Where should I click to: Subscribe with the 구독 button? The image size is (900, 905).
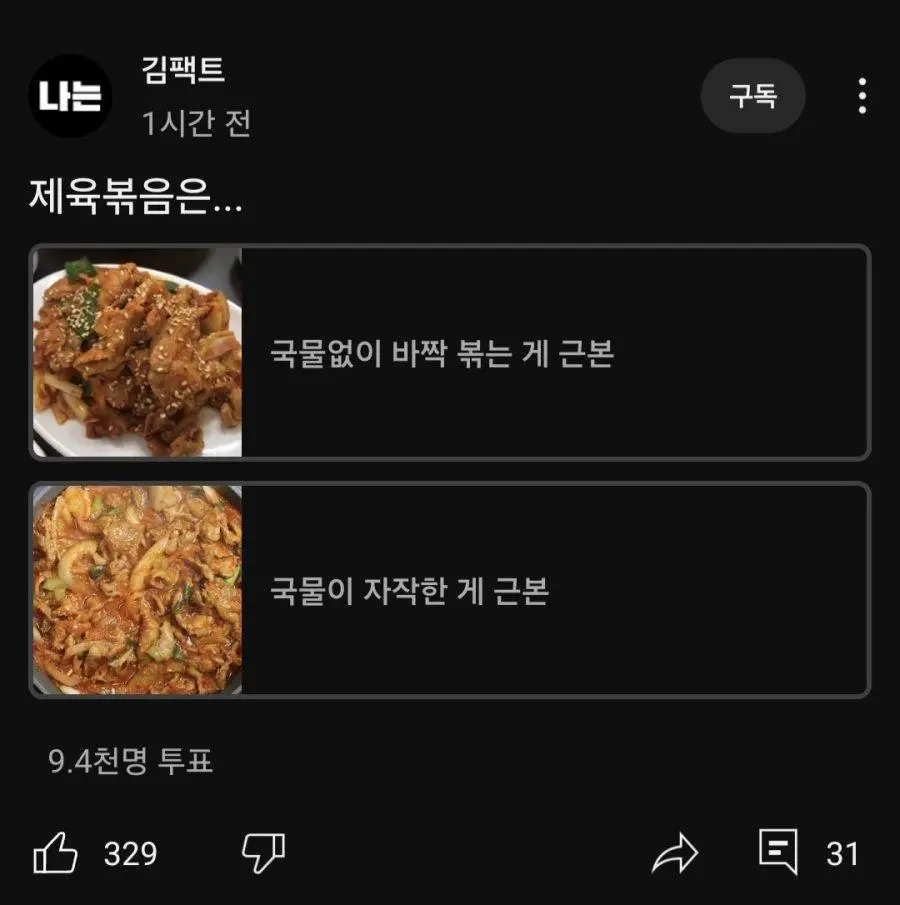click(753, 96)
